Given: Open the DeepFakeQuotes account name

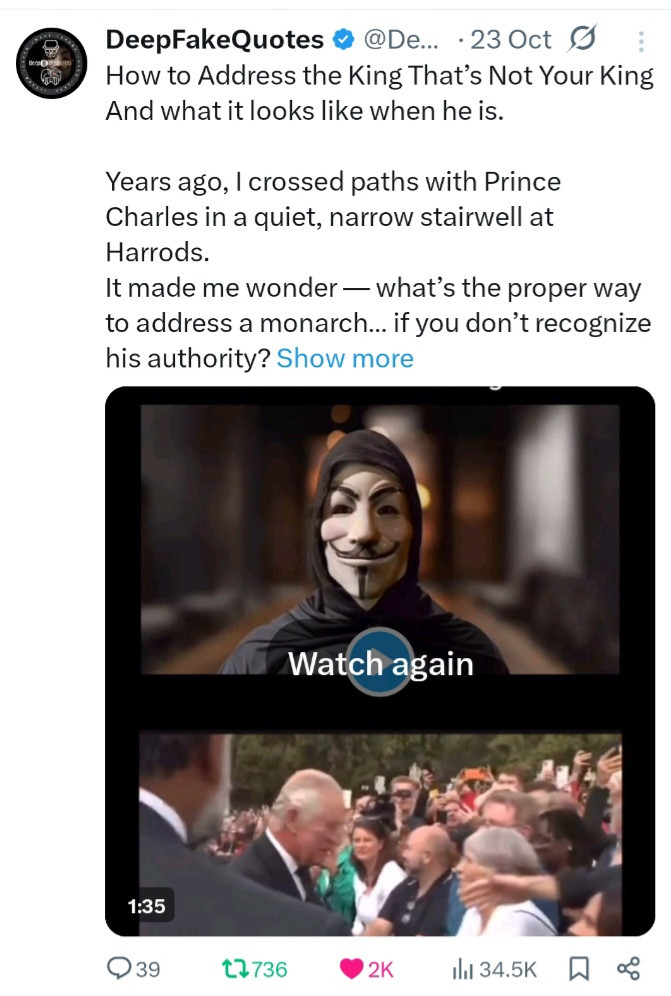Looking at the screenshot, I should click(214, 40).
